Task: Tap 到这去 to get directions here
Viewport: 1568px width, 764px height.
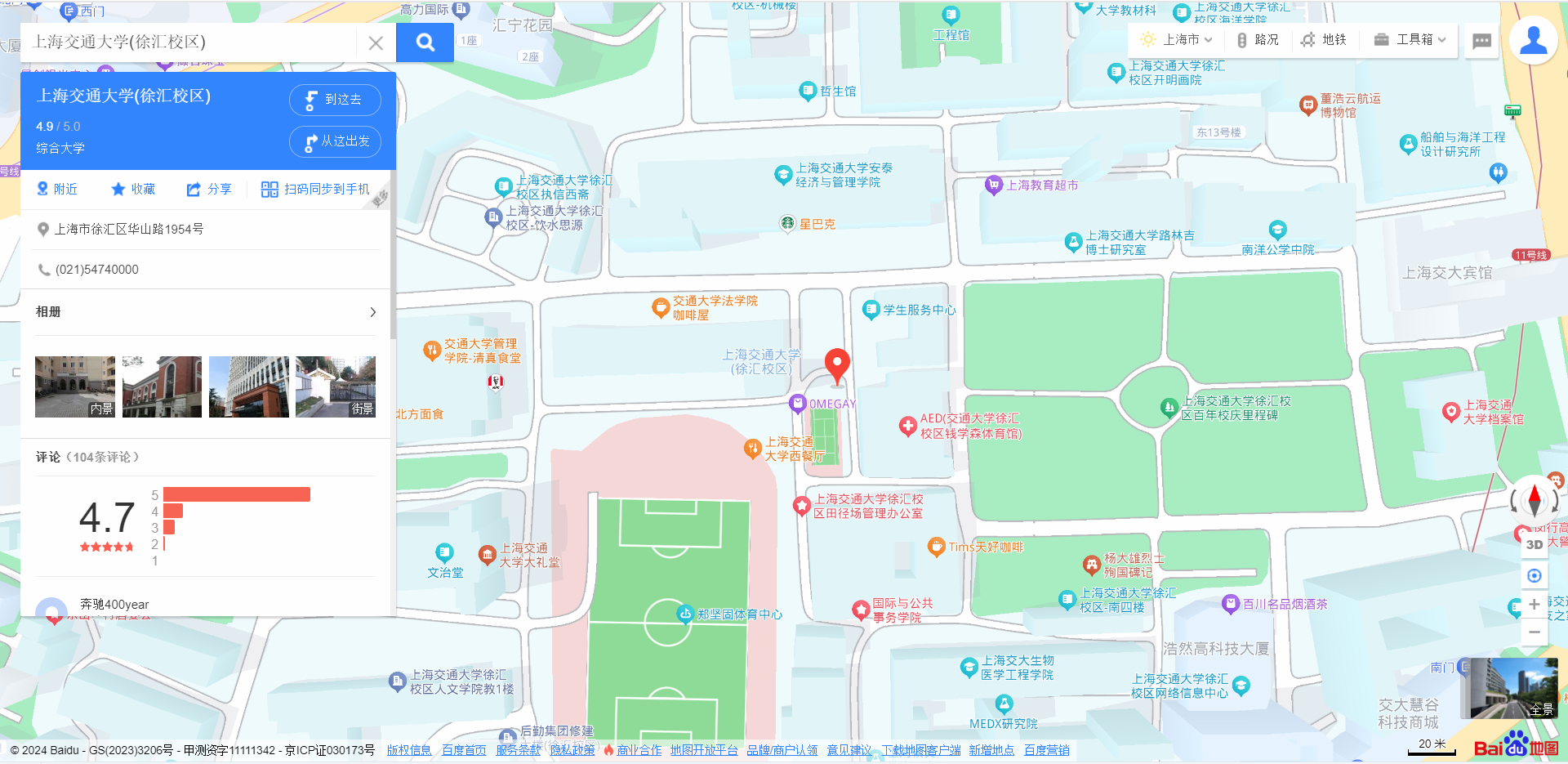Action: [335, 100]
